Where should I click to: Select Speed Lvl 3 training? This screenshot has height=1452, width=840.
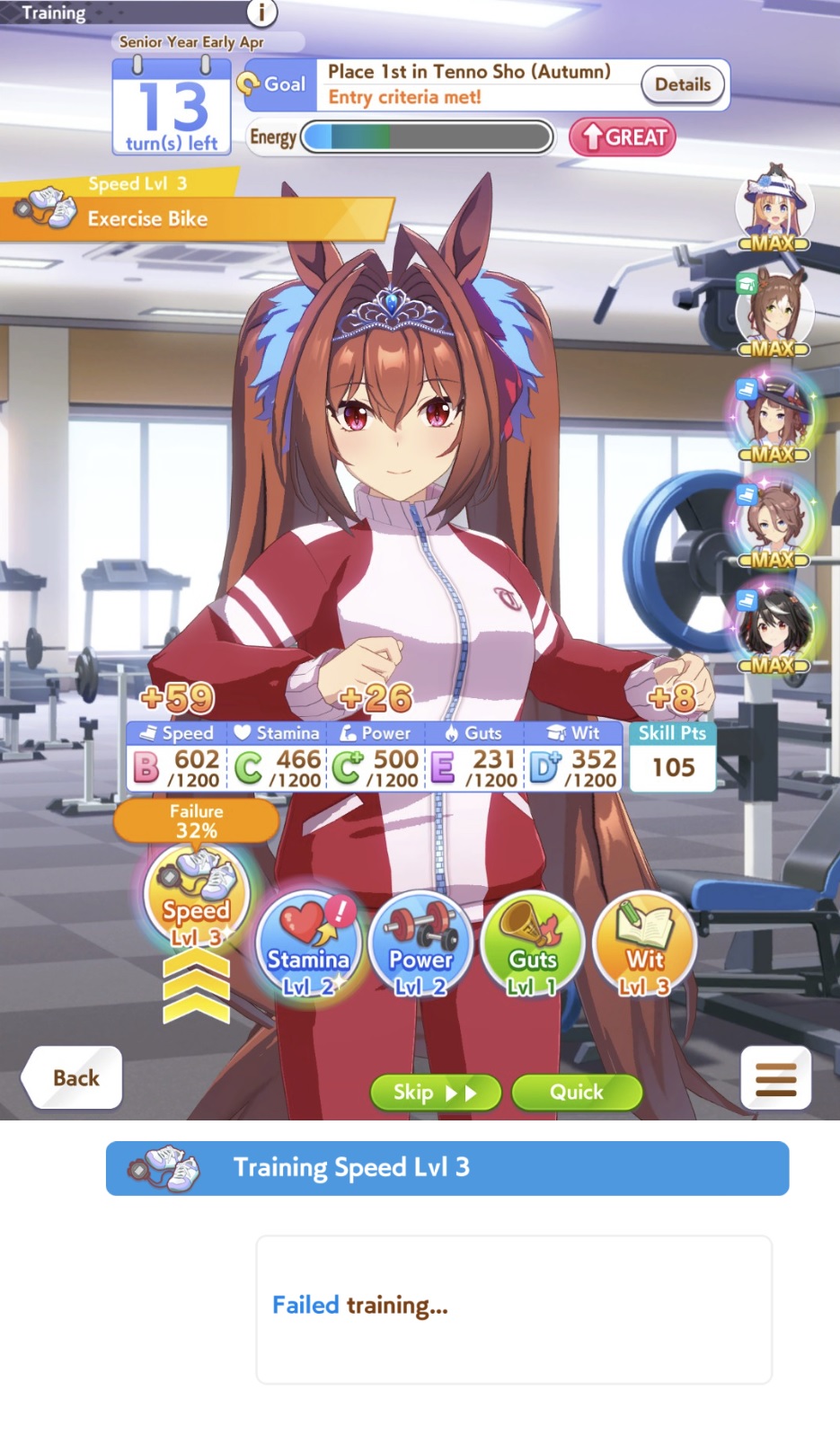pyautogui.click(x=196, y=894)
